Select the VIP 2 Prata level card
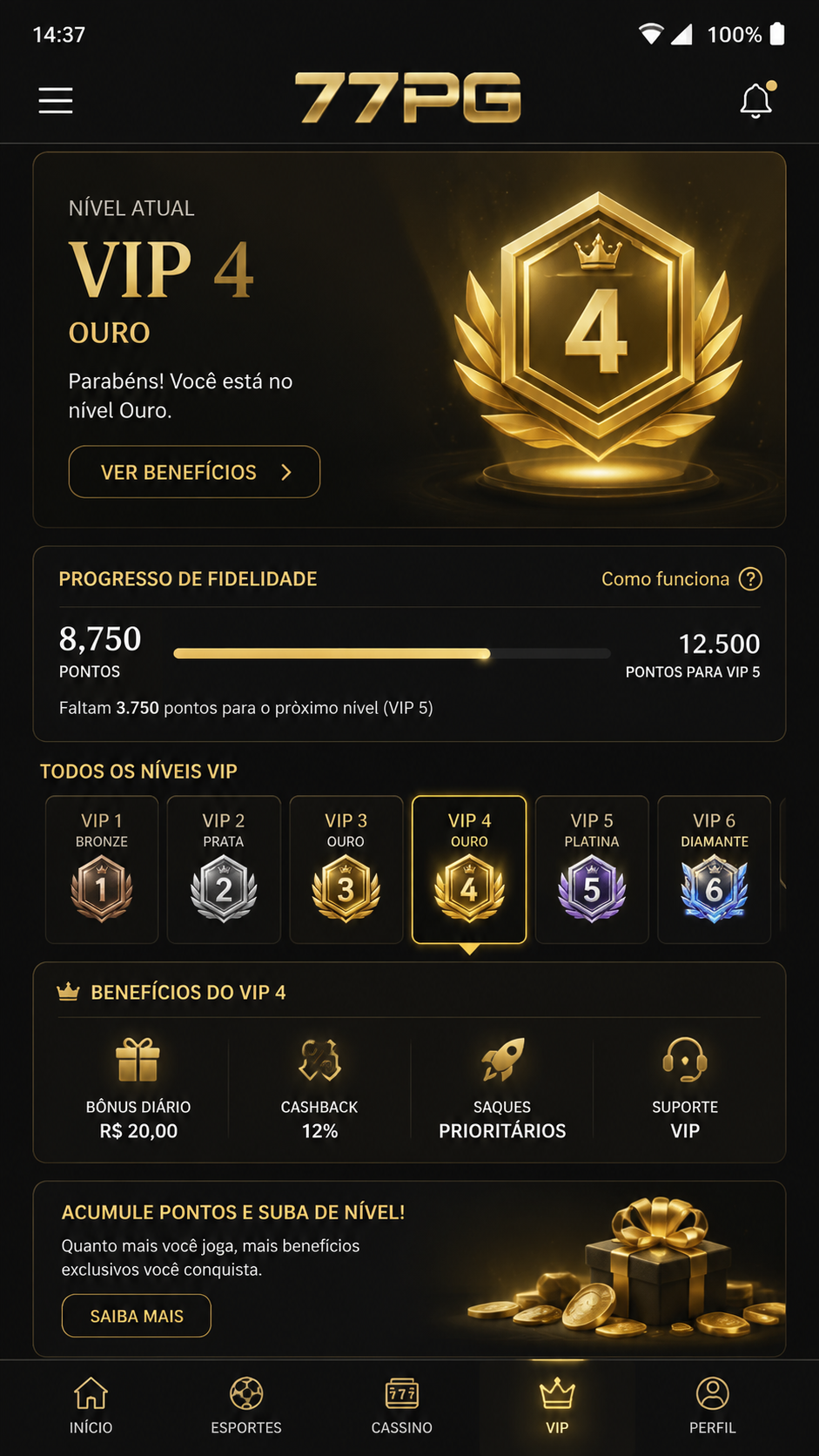The image size is (819, 1456). [224, 869]
